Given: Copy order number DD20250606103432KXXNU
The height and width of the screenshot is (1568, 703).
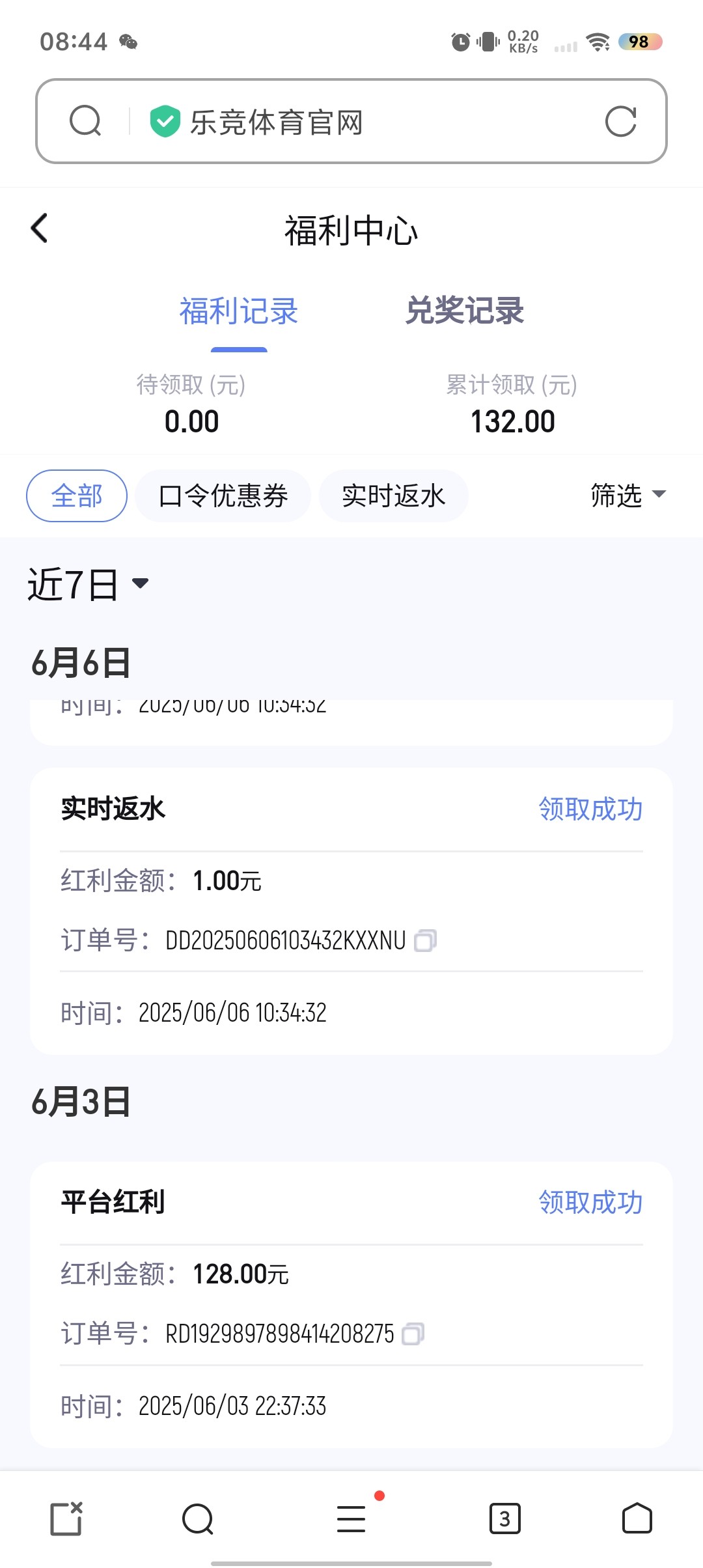Looking at the screenshot, I should (x=425, y=940).
